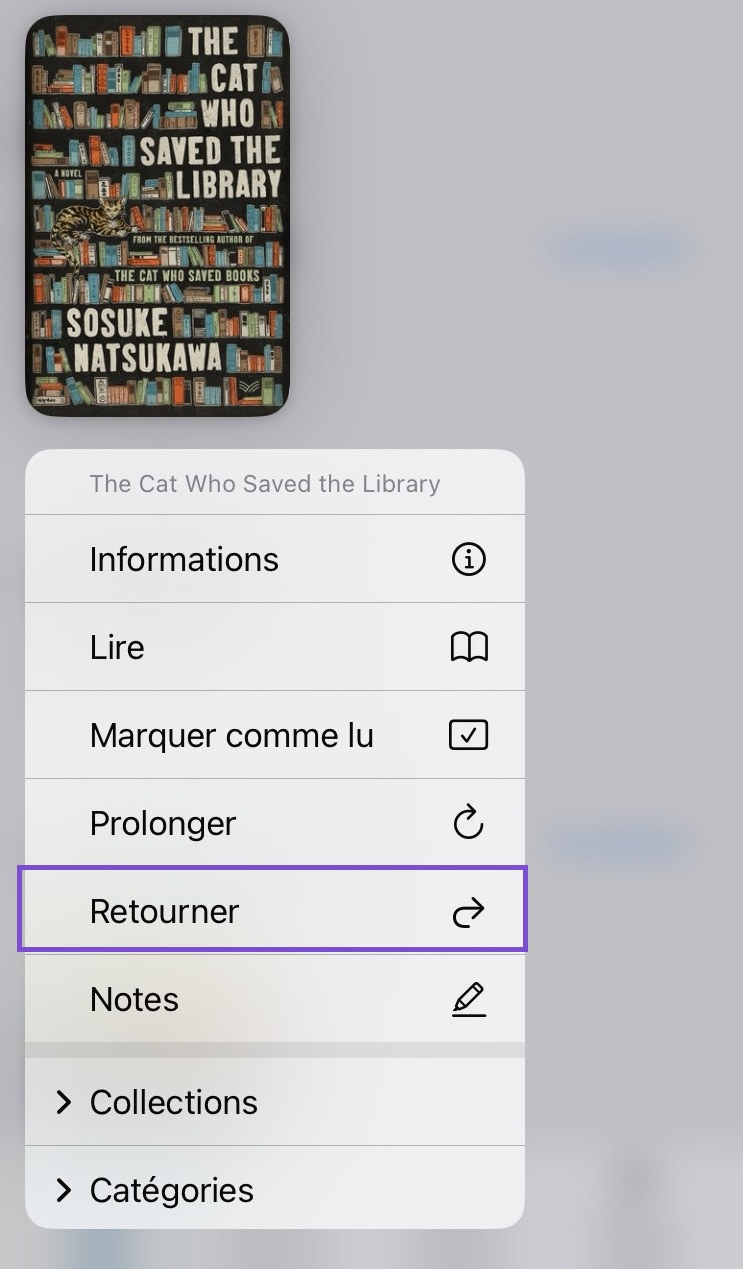Open Informations for this book
Viewport: 743px width, 1269px height.
pyautogui.click(x=274, y=559)
